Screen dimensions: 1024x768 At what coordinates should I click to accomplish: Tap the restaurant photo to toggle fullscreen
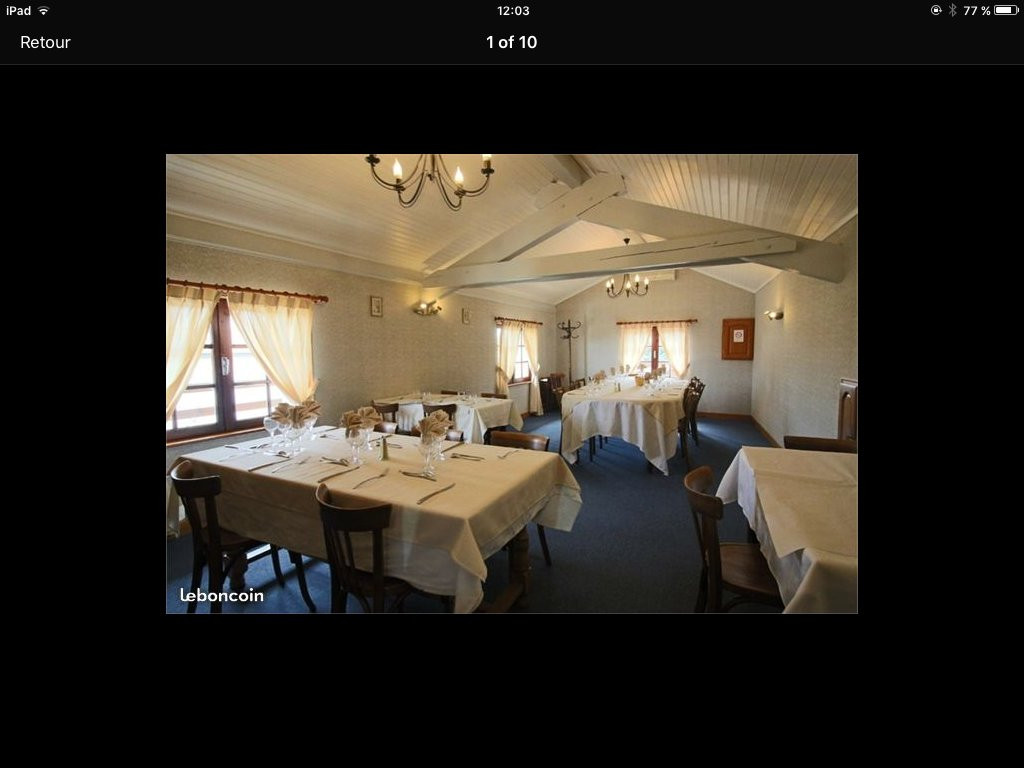[511, 383]
